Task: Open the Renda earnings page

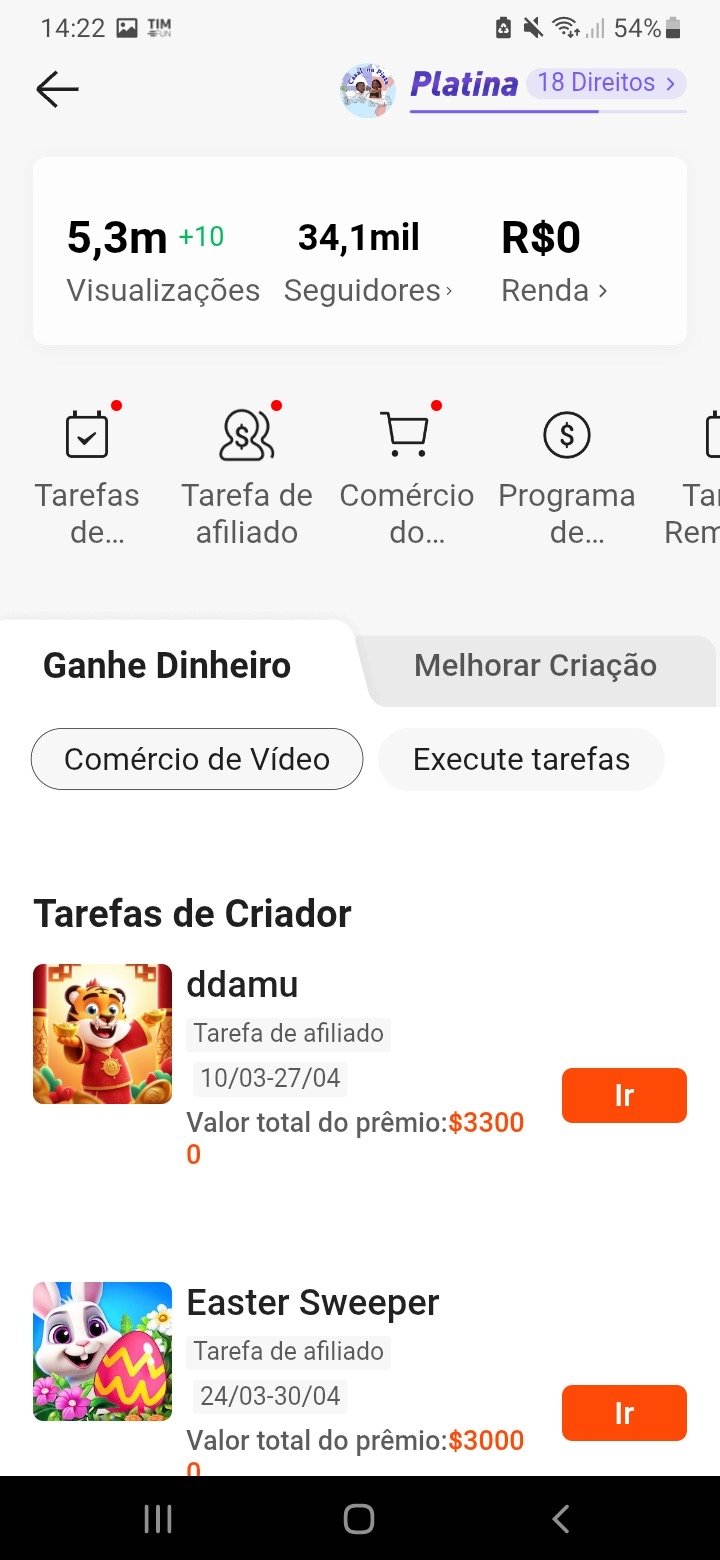Action: click(554, 290)
